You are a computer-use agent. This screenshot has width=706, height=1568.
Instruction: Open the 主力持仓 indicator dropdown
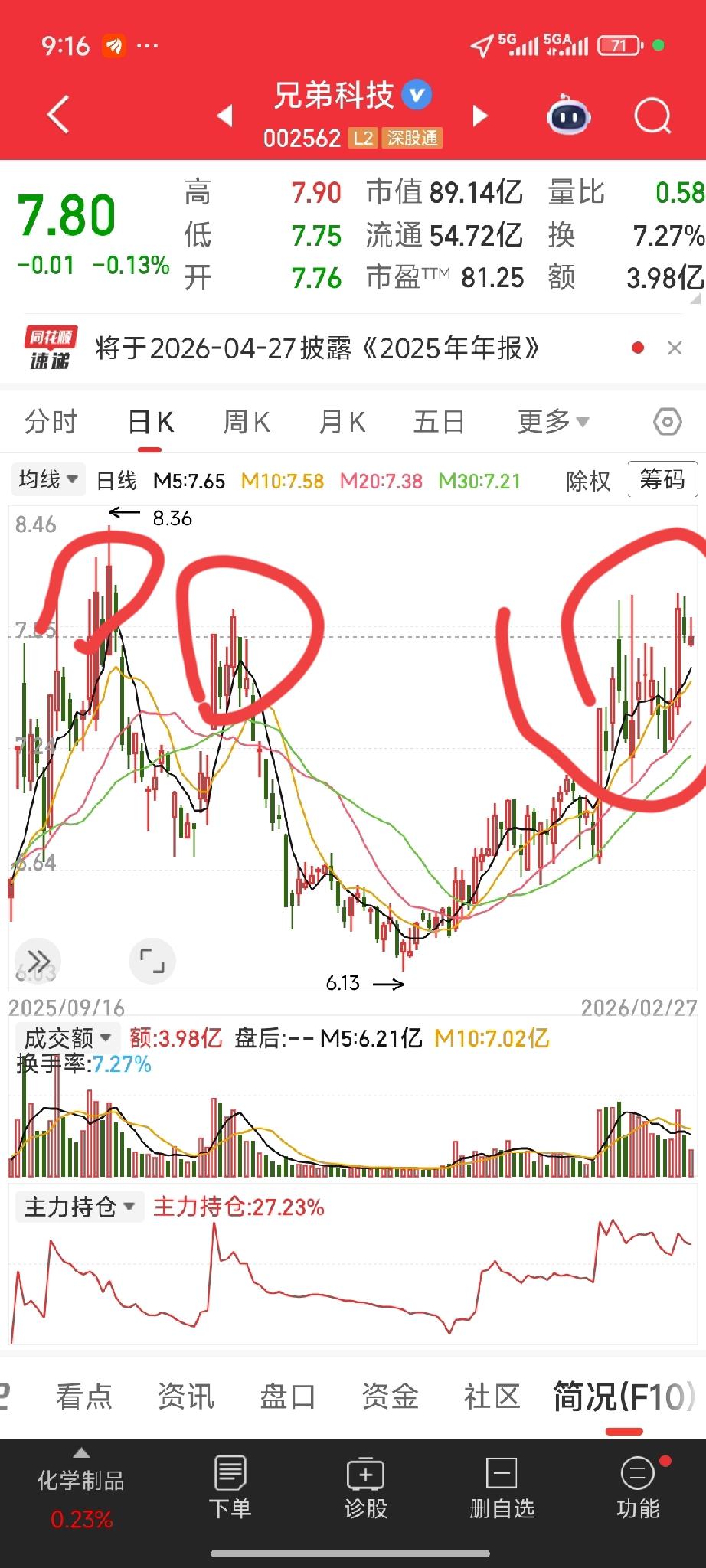(79, 1206)
